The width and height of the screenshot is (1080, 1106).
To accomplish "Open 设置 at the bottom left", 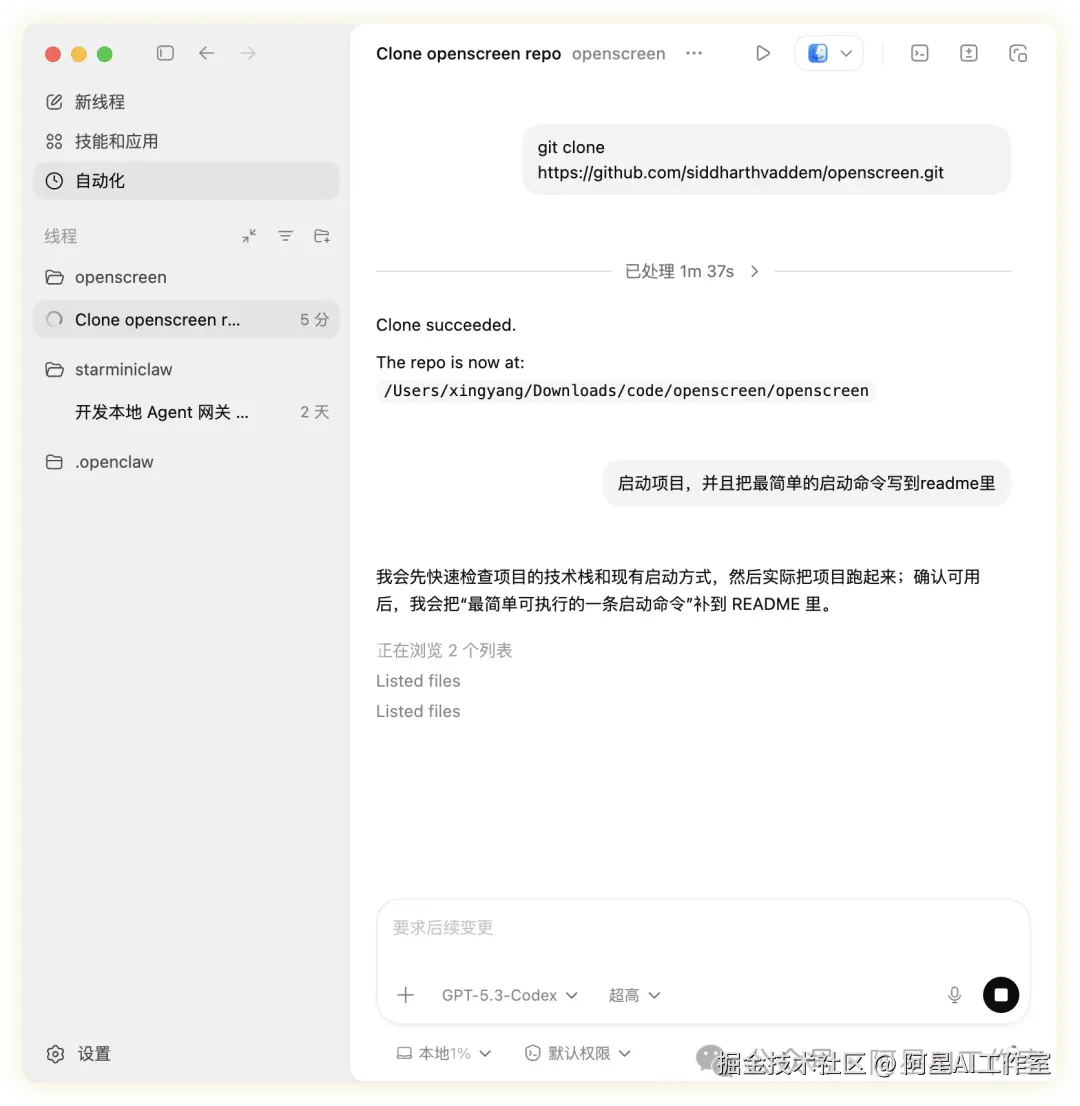I will coord(95,1053).
